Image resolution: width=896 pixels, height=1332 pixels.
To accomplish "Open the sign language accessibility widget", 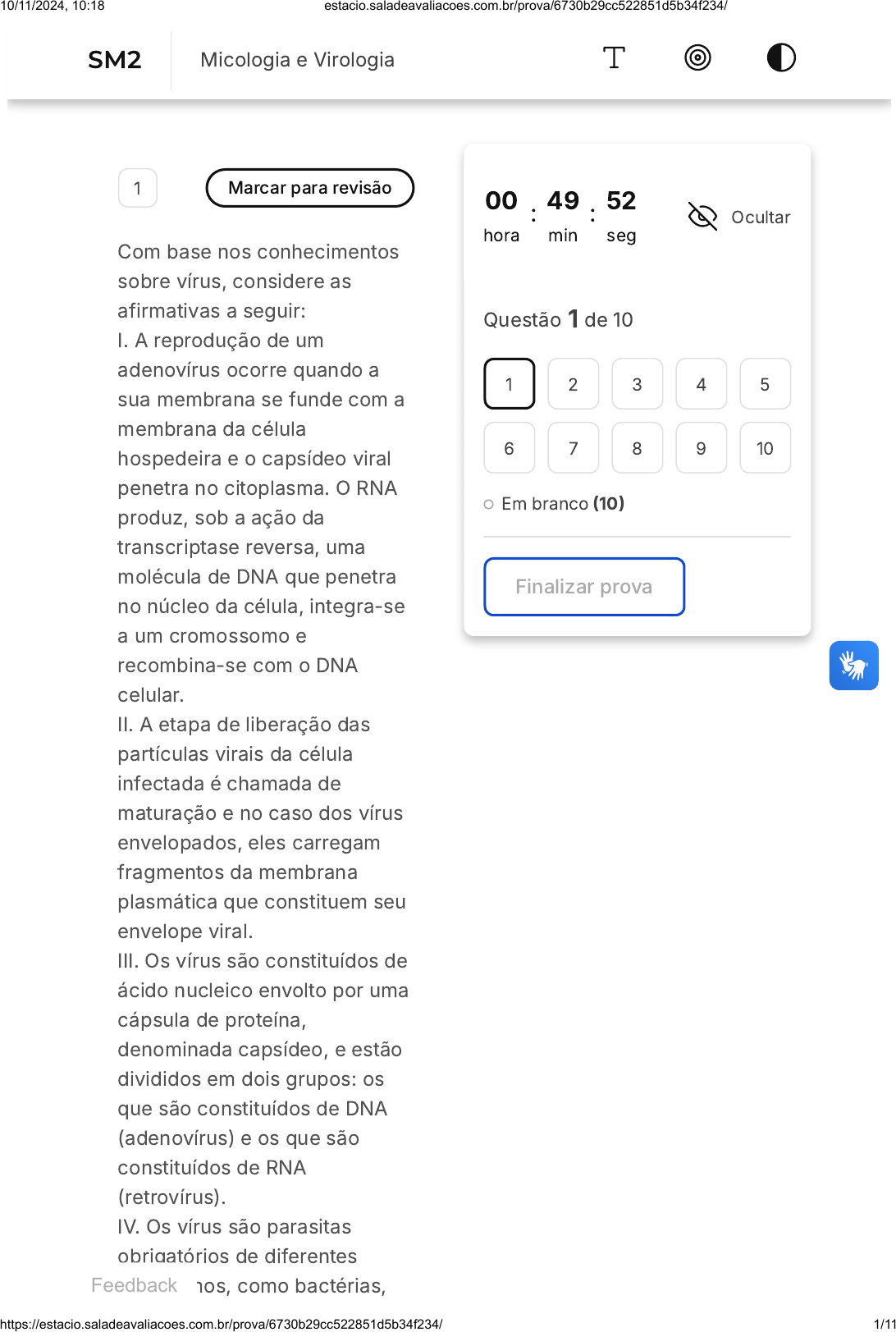I will click(853, 666).
